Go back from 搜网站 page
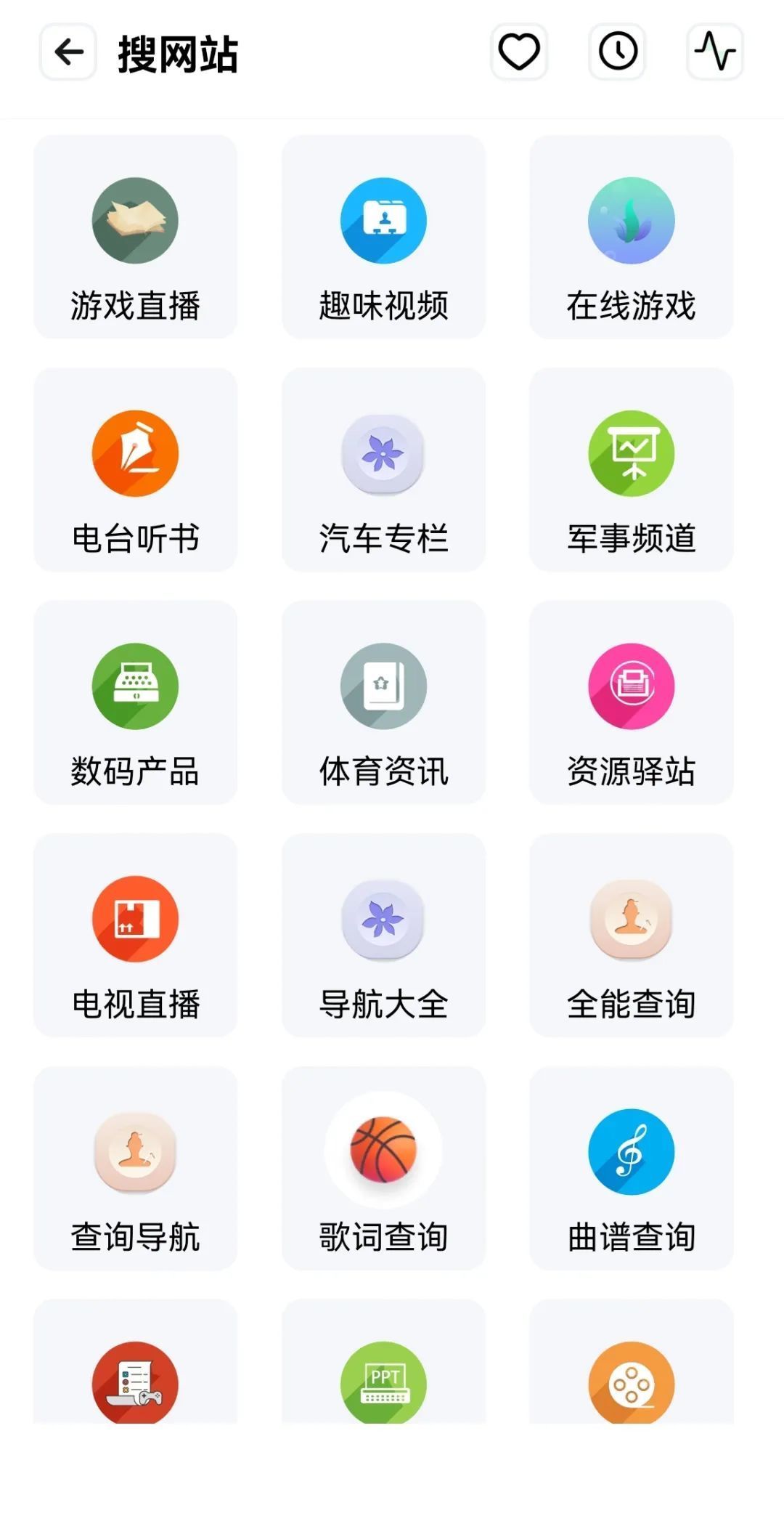 click(x=68, y=52)
